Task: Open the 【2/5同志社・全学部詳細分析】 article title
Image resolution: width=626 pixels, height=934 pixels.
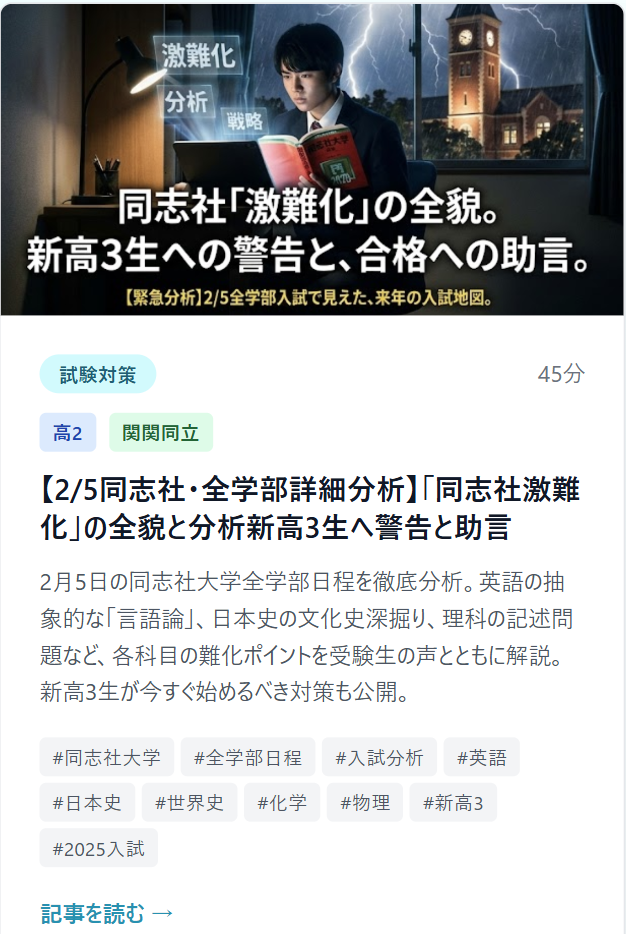Action: point(310,509)
